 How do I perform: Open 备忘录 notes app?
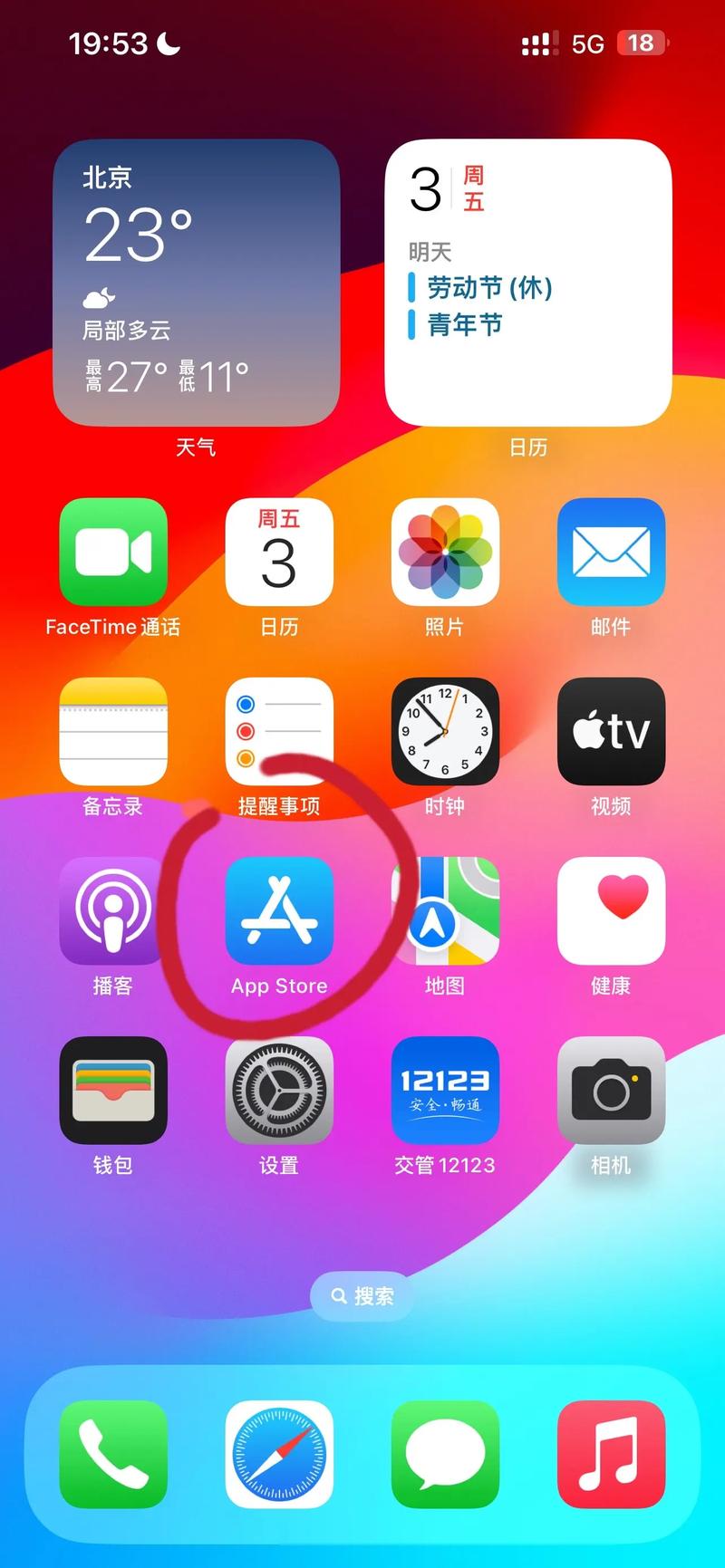[113, 731]
